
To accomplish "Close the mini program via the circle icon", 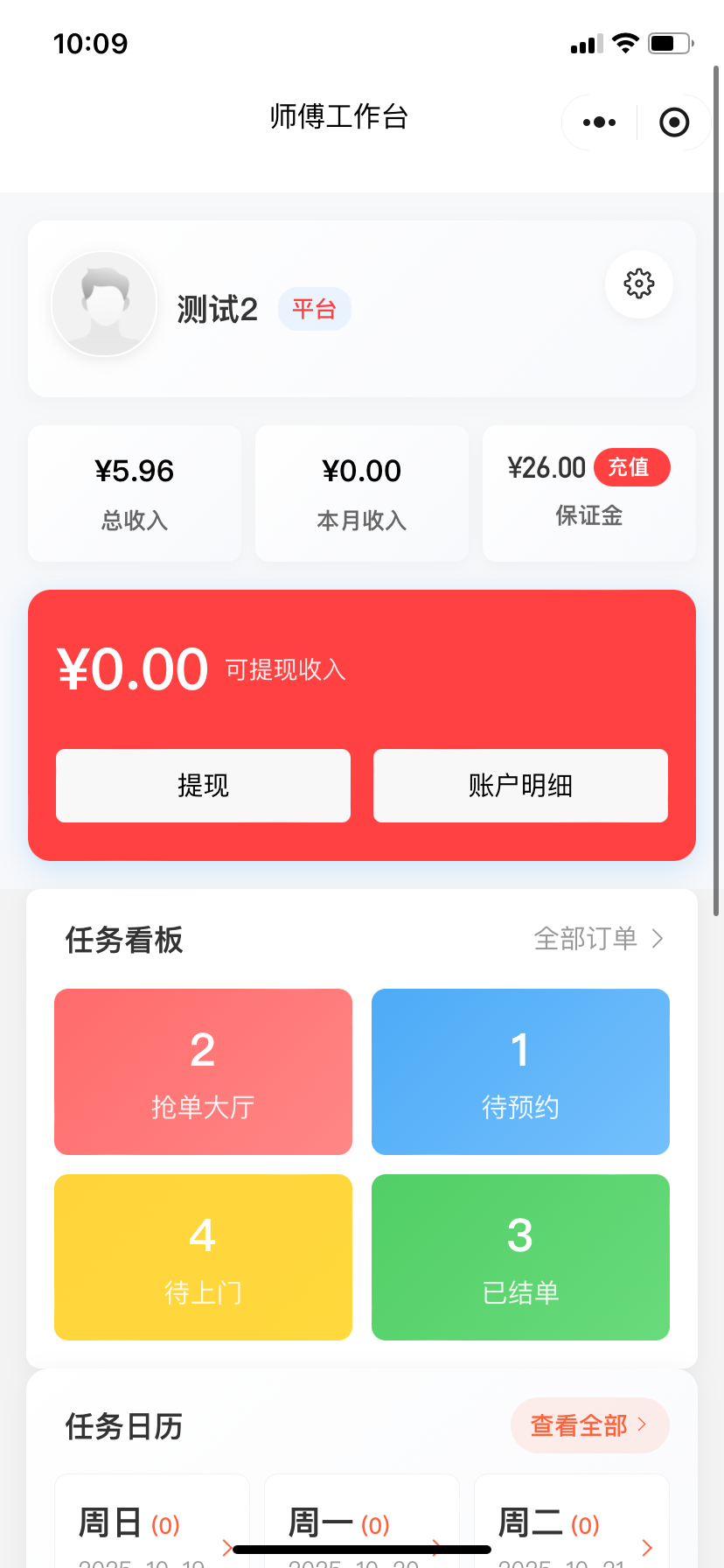I will (674, 122).
